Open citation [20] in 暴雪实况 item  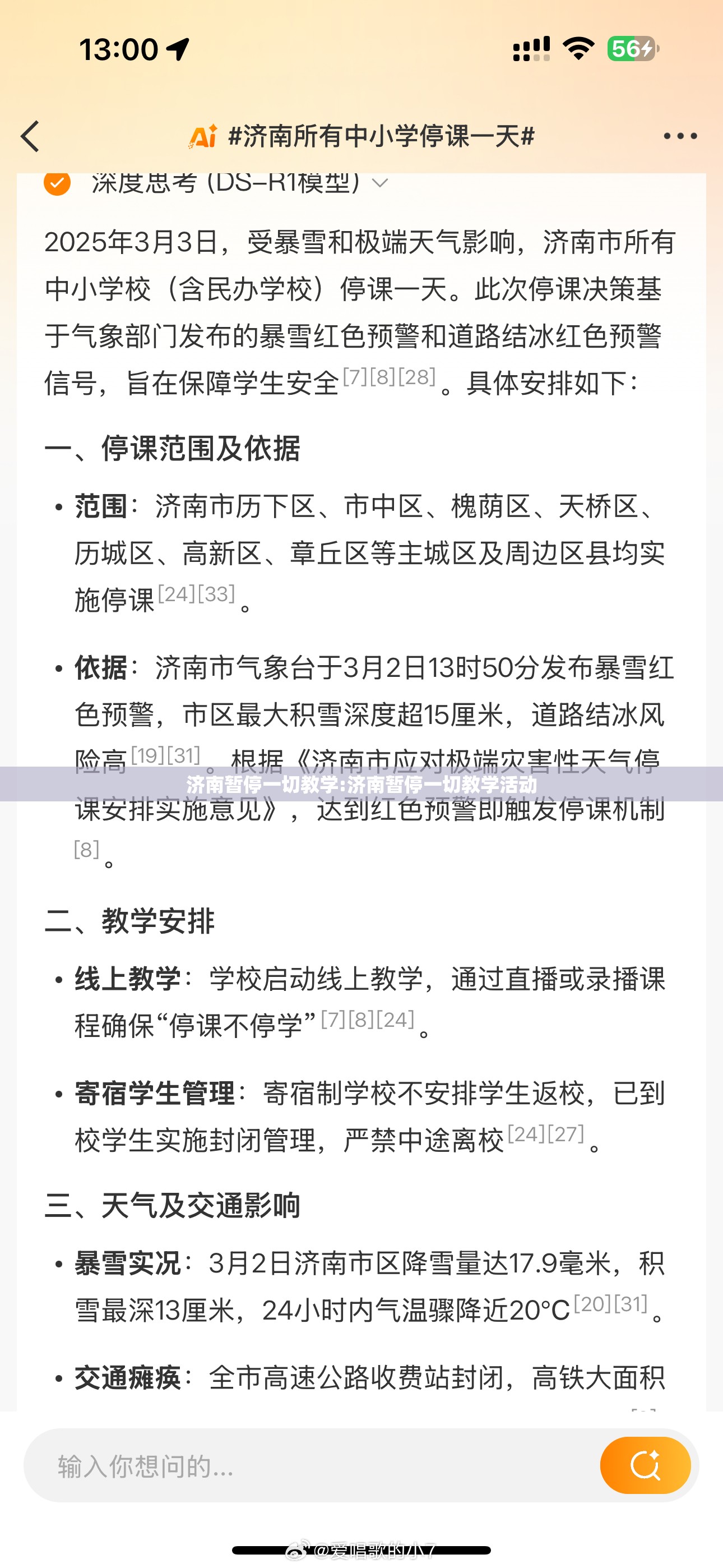(591, 1303)
